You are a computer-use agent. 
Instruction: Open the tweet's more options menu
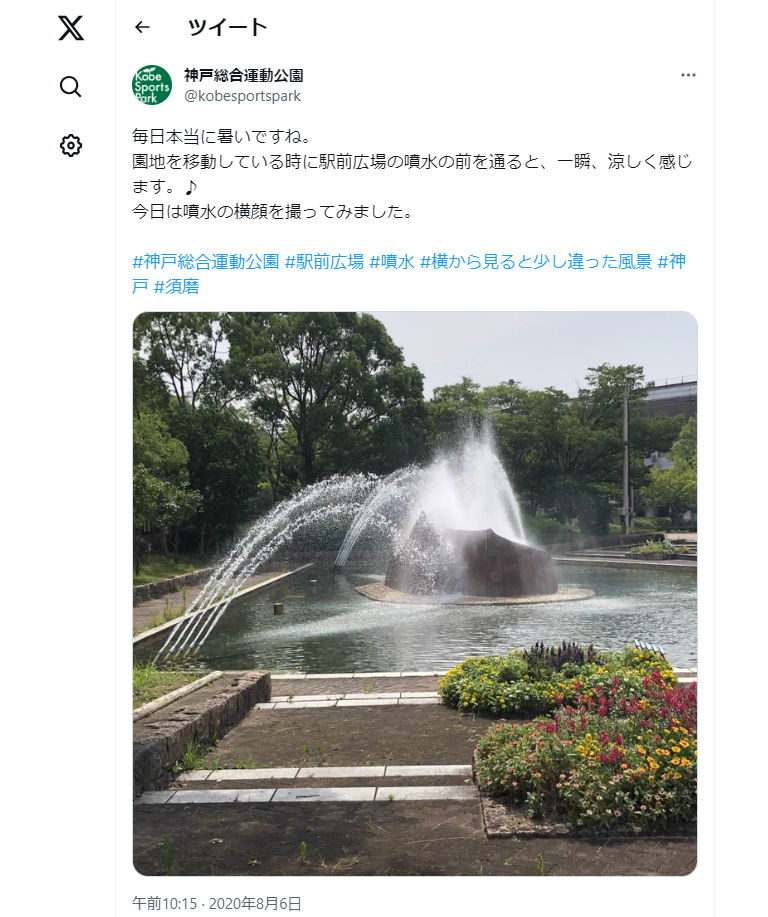[688, 75]
